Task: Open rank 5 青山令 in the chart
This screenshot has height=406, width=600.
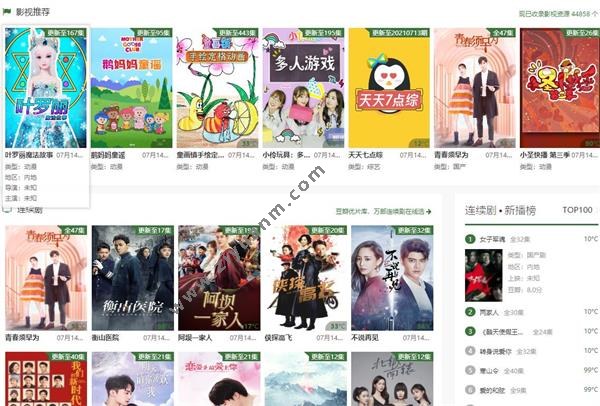Action: pyautogui.click(x=490, y=369)
